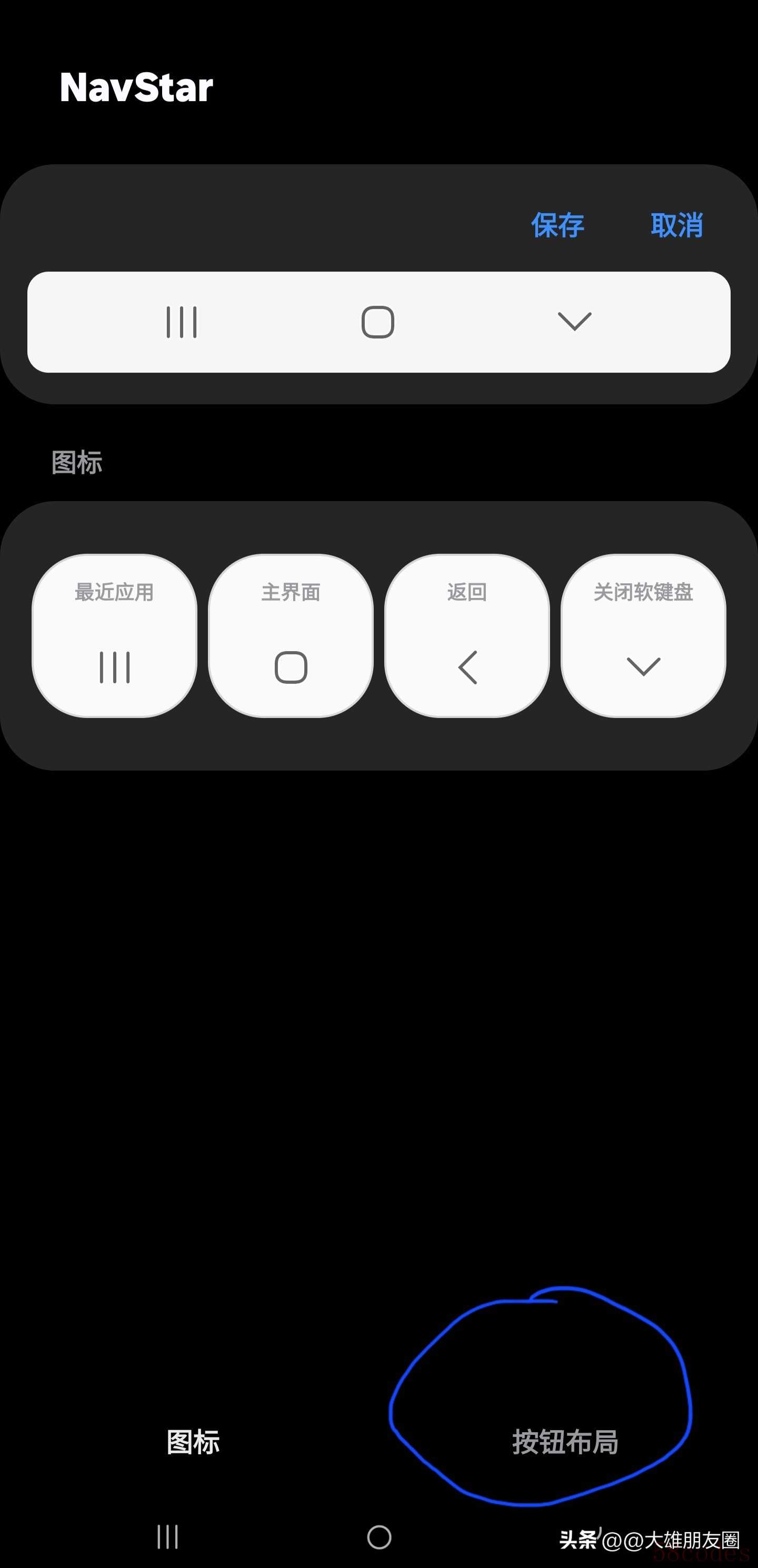Go to the home screen via the system bar
Image resolution: width=758 pixels, height=1568 pixels.
pyautogui.click(x=378, y=1537)
